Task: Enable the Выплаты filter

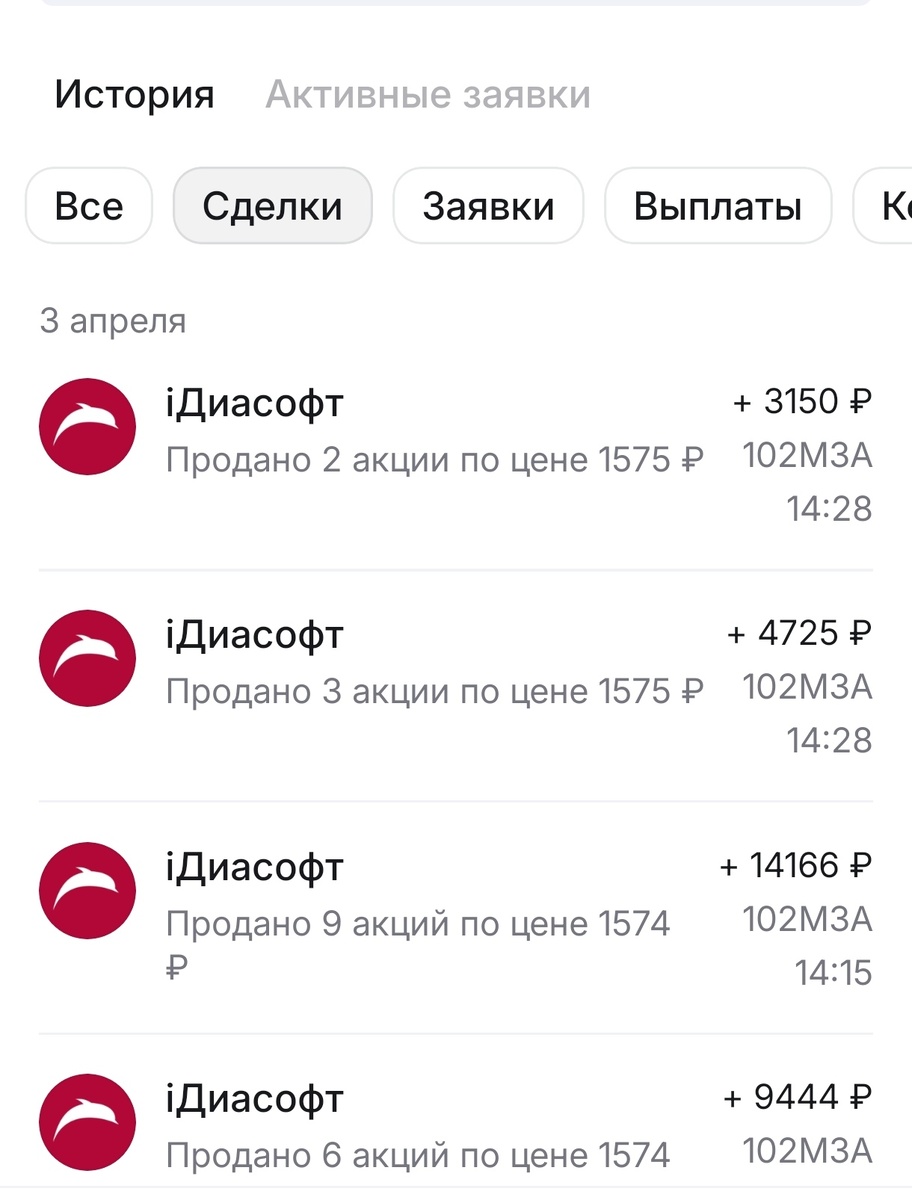Action: 717,205
